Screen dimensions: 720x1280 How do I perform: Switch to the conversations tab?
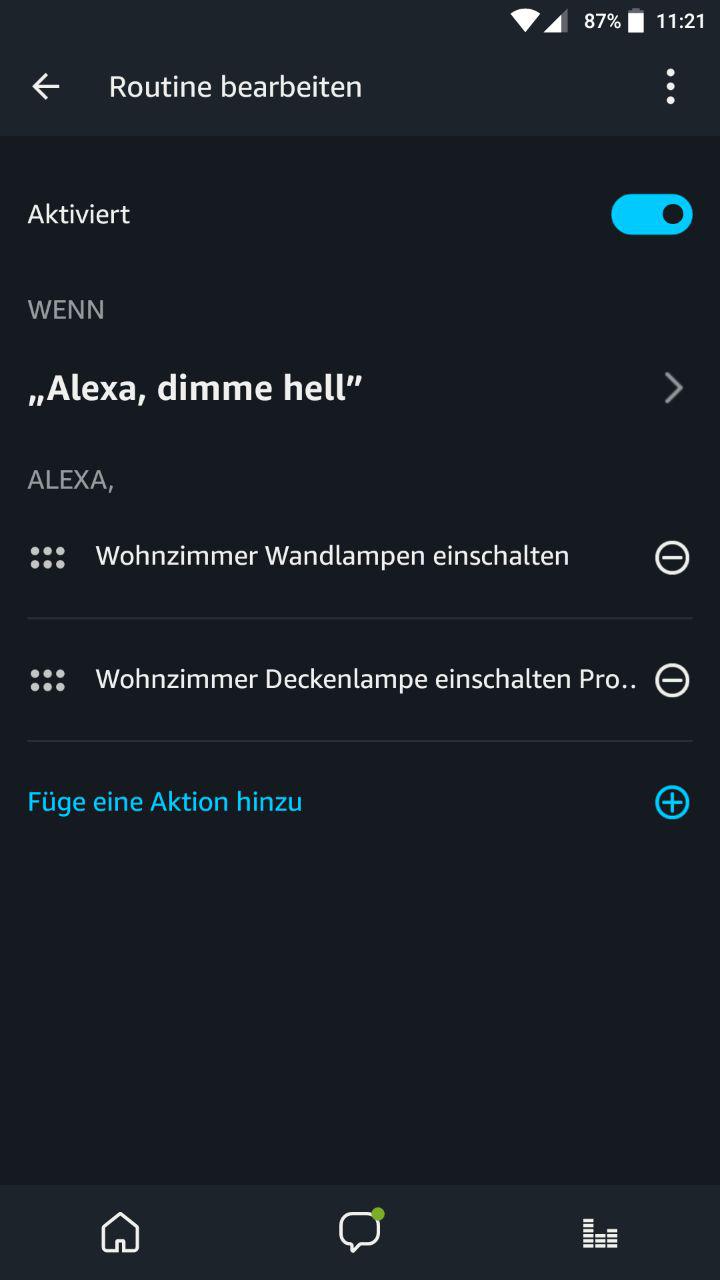[359, 1232]
